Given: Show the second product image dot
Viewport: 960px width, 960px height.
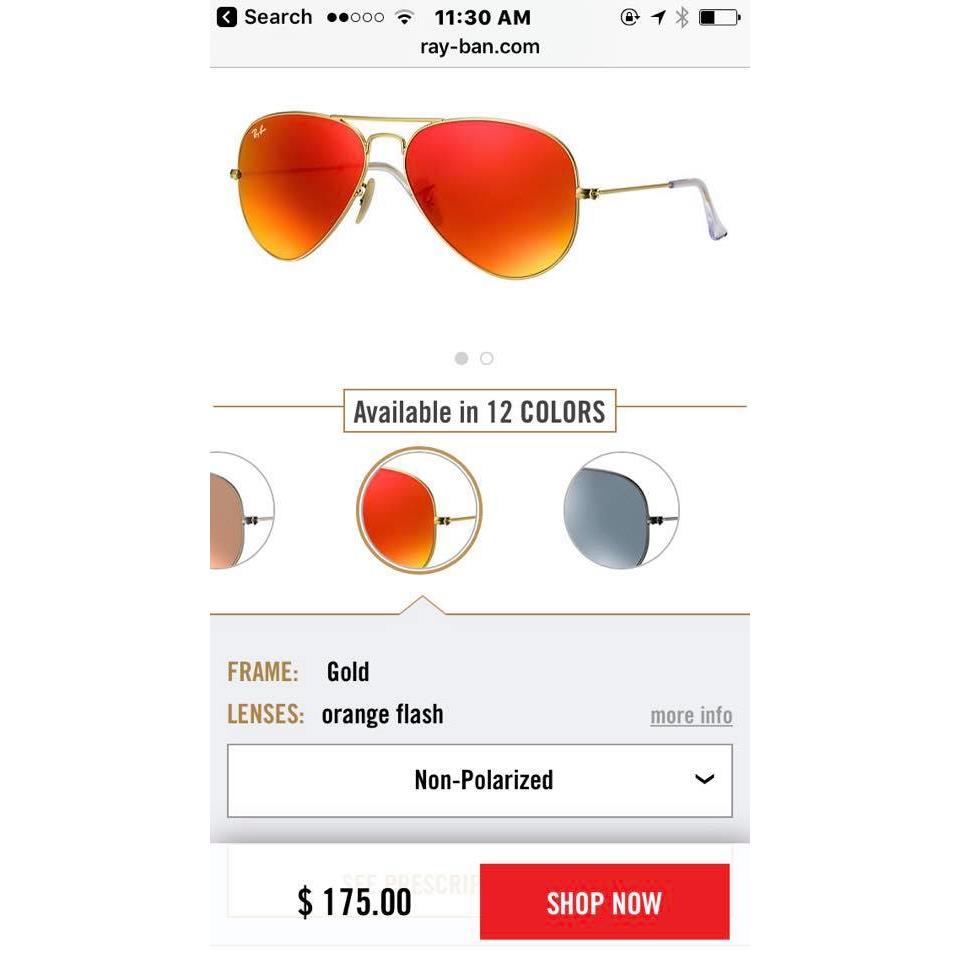Looking at the screenshot, I should click(486, 358).
